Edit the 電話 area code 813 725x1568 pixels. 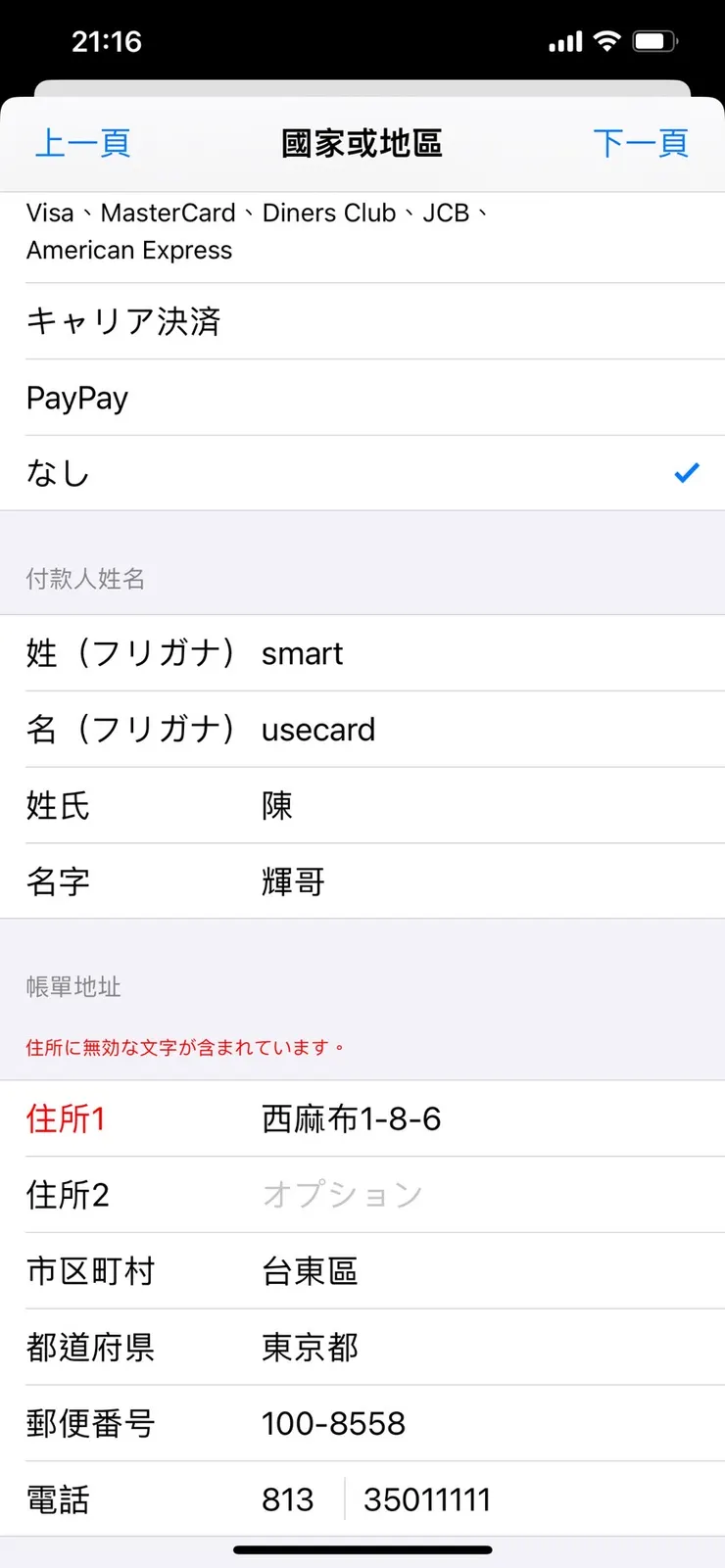coord(287,1499)
